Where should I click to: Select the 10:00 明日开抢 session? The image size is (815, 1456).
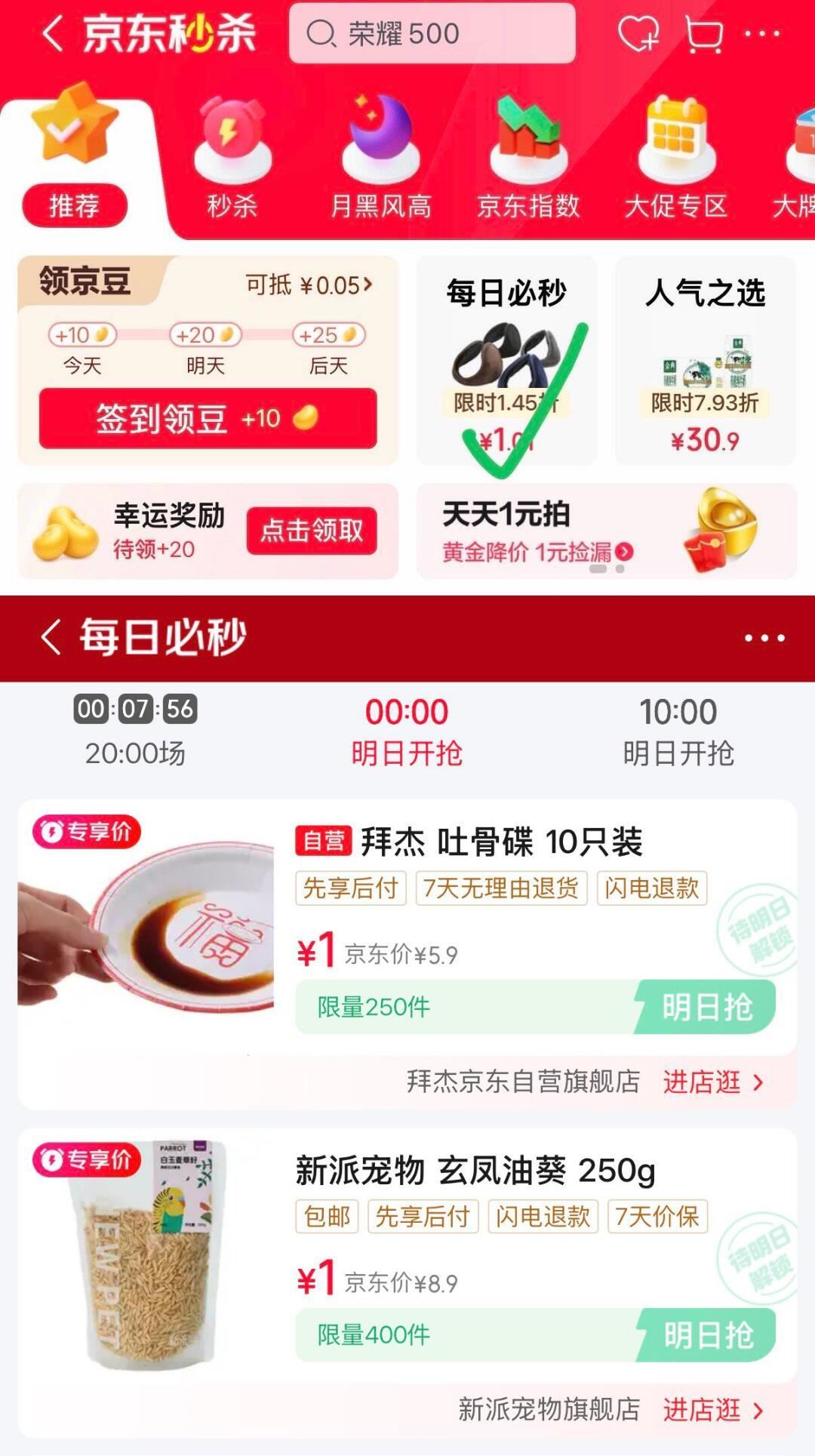pos(678,731)
